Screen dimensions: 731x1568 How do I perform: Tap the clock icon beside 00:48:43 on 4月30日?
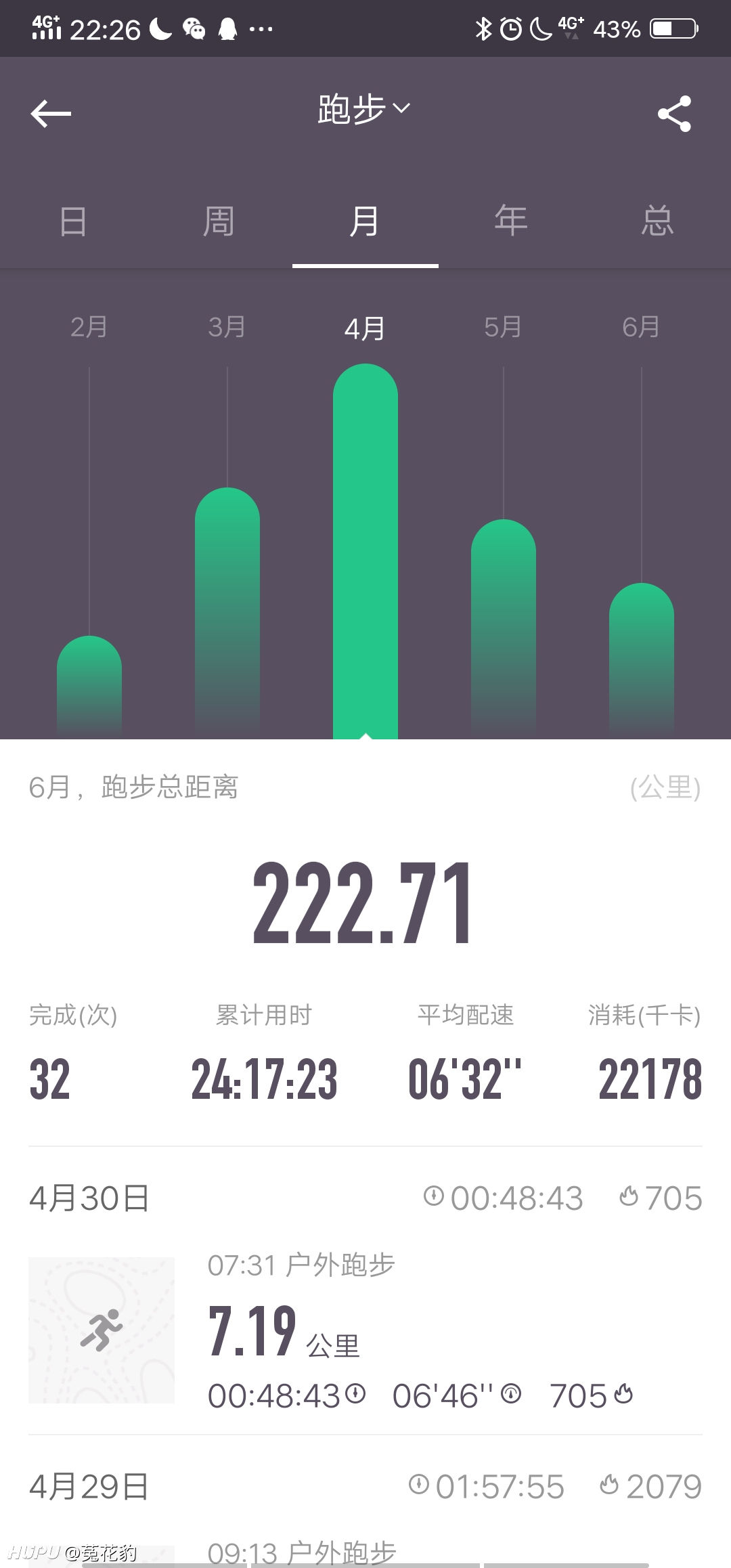pos(432,1195)
